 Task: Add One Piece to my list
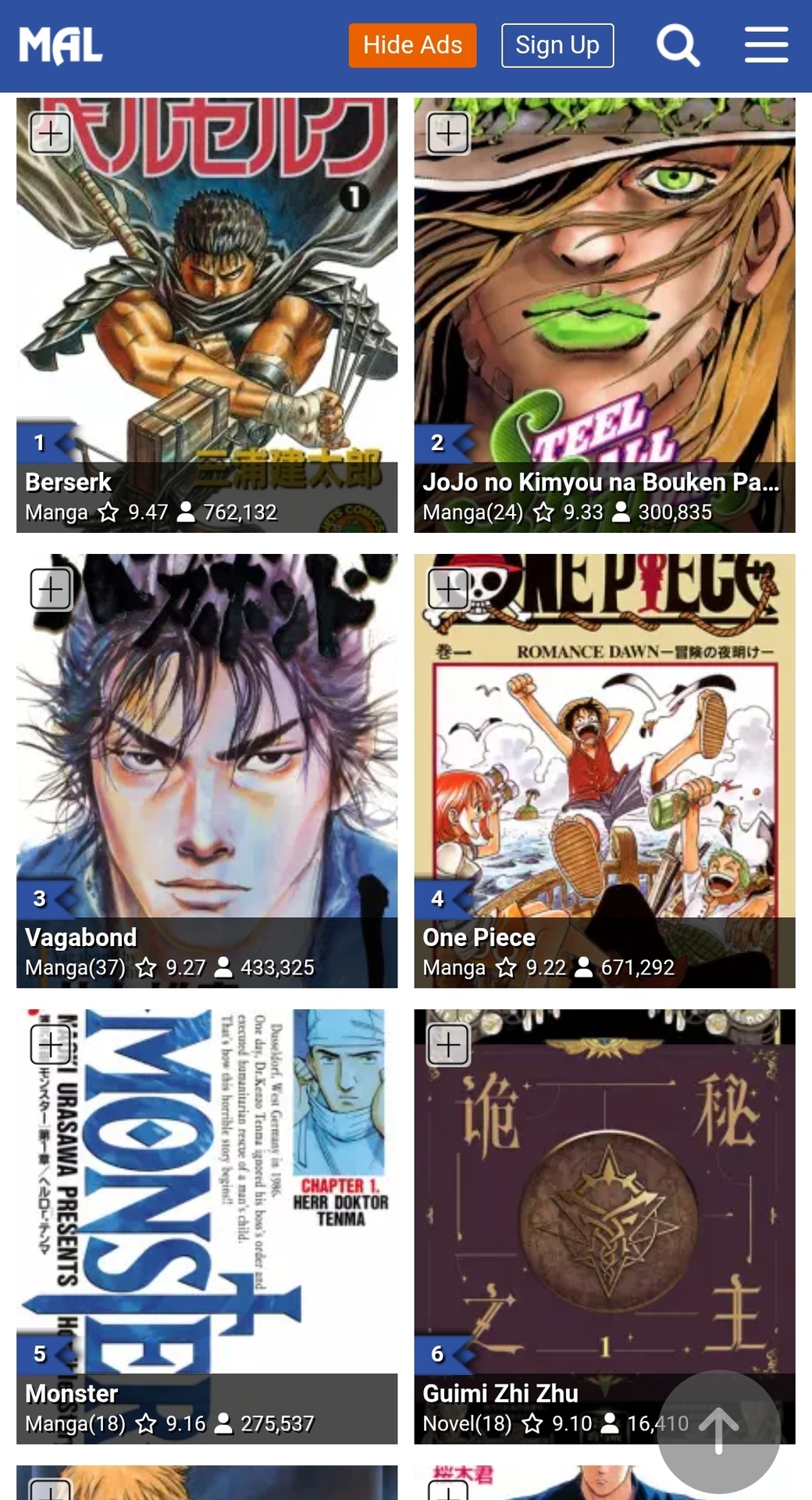pos(448,589)
